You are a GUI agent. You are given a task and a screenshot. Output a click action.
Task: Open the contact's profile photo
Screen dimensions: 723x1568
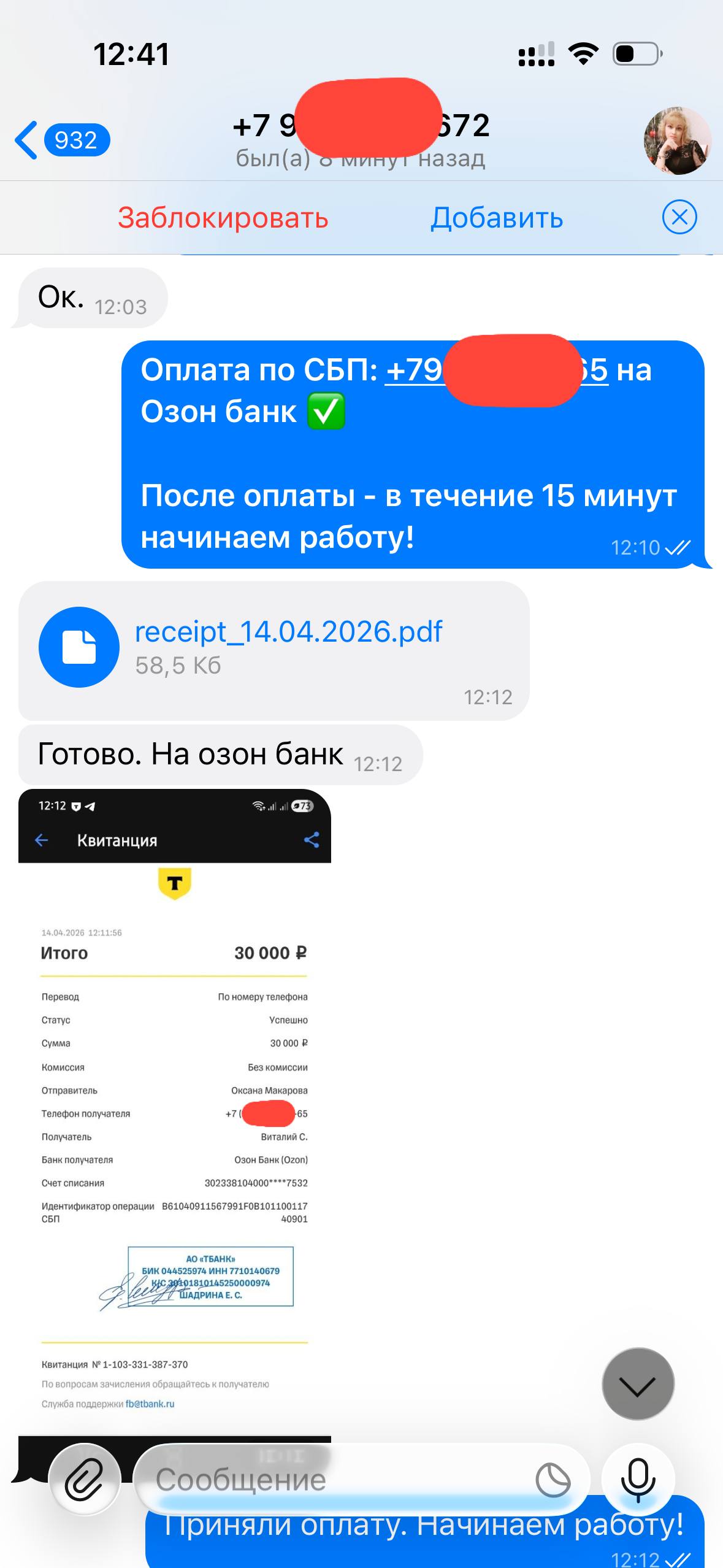(677, 141)
